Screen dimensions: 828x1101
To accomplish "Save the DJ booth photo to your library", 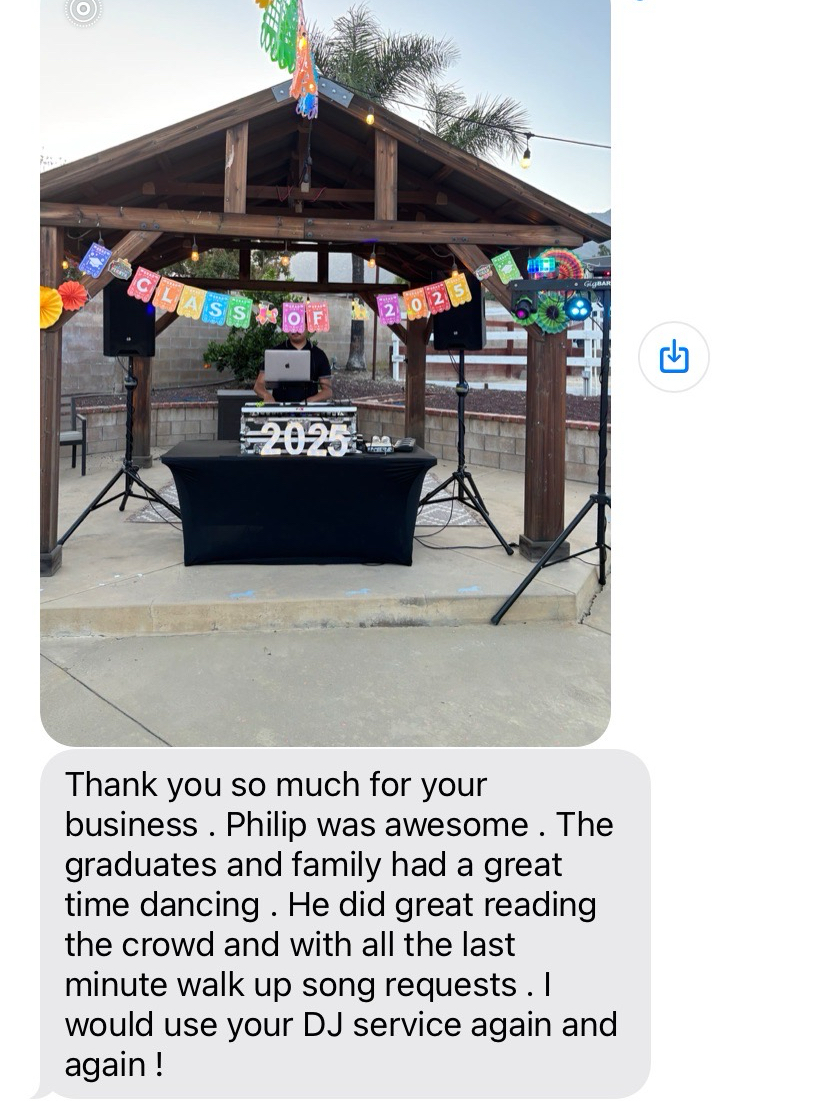I will 674,357.
